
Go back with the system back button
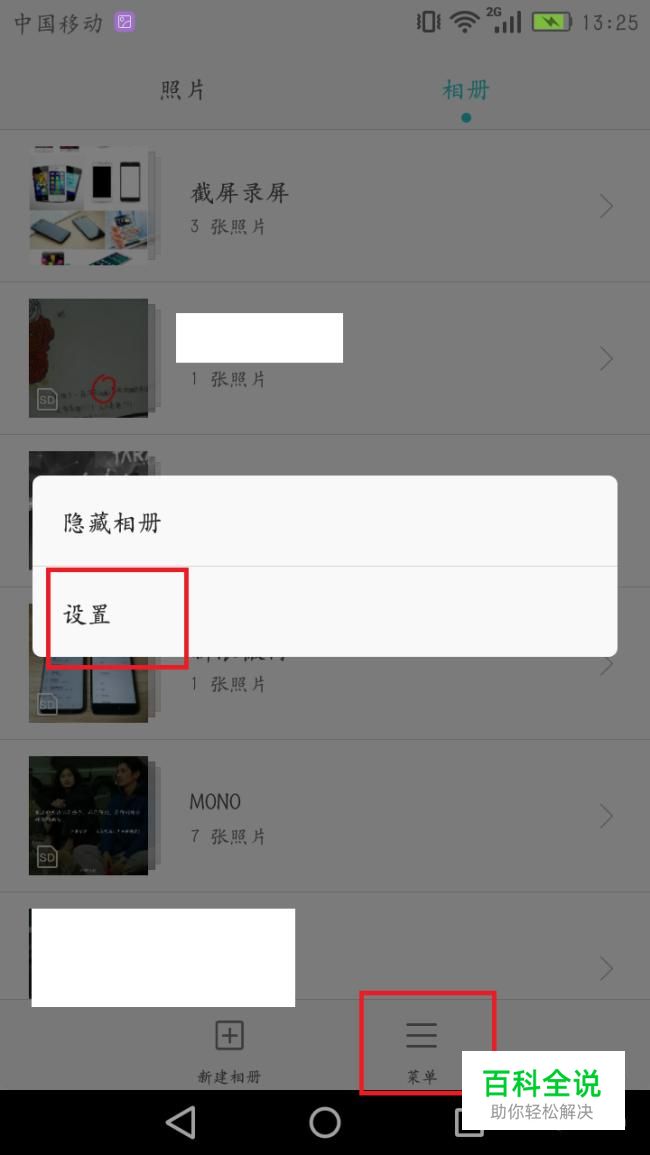pos(181,1122)
